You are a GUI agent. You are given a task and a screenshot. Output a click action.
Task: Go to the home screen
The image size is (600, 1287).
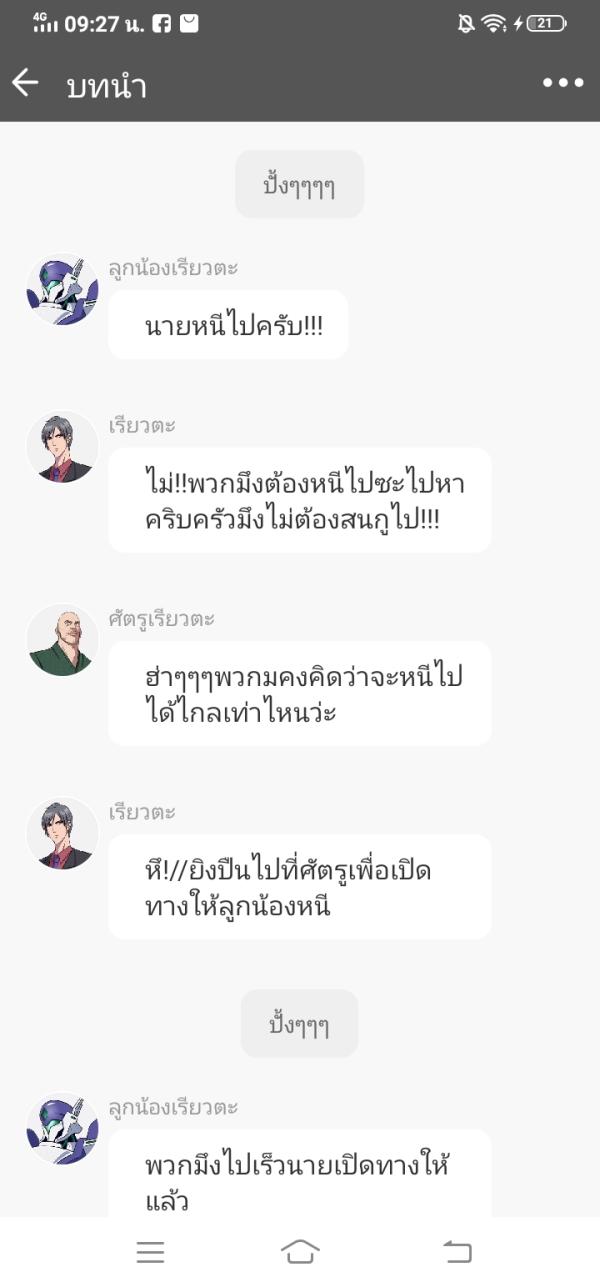[x=300, y=1251]
